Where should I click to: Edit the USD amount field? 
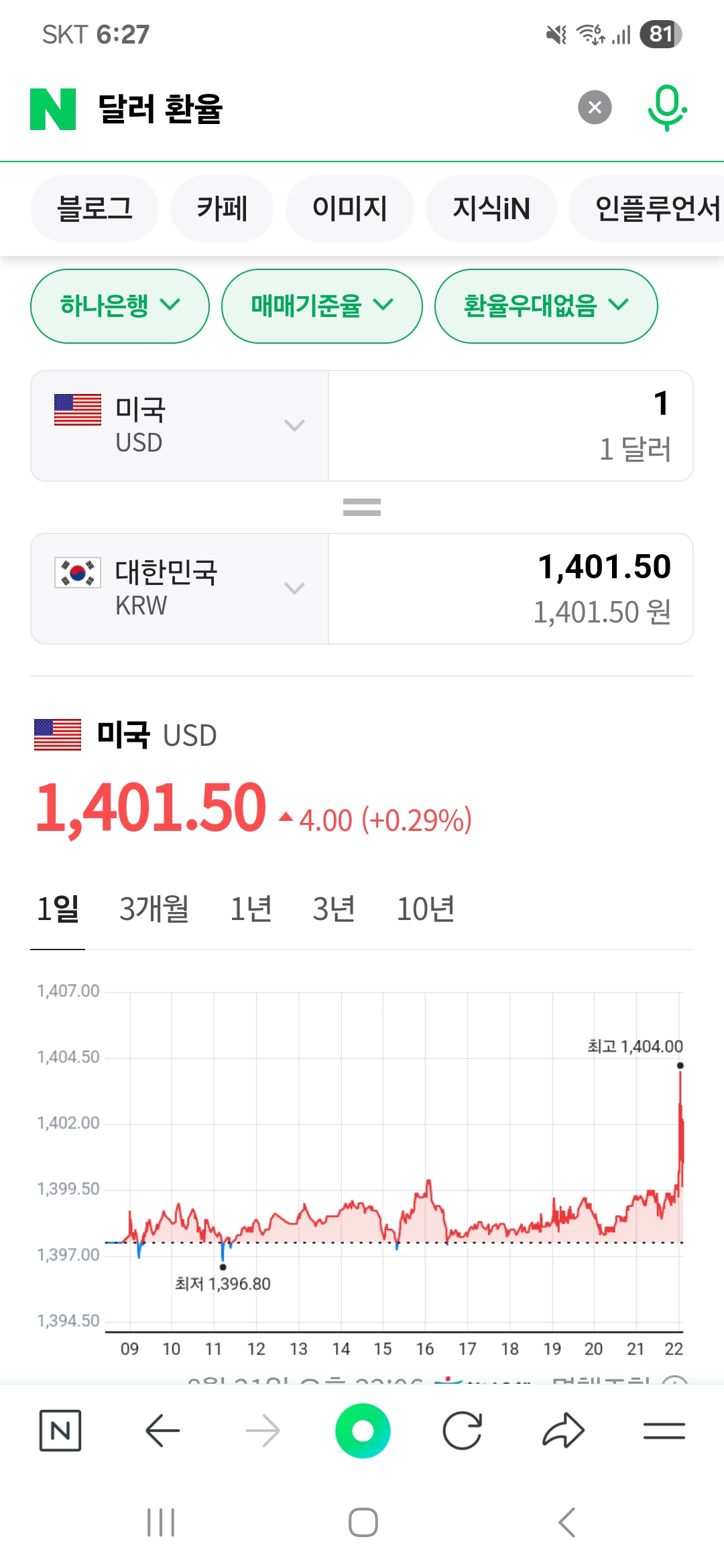[510, 426]
